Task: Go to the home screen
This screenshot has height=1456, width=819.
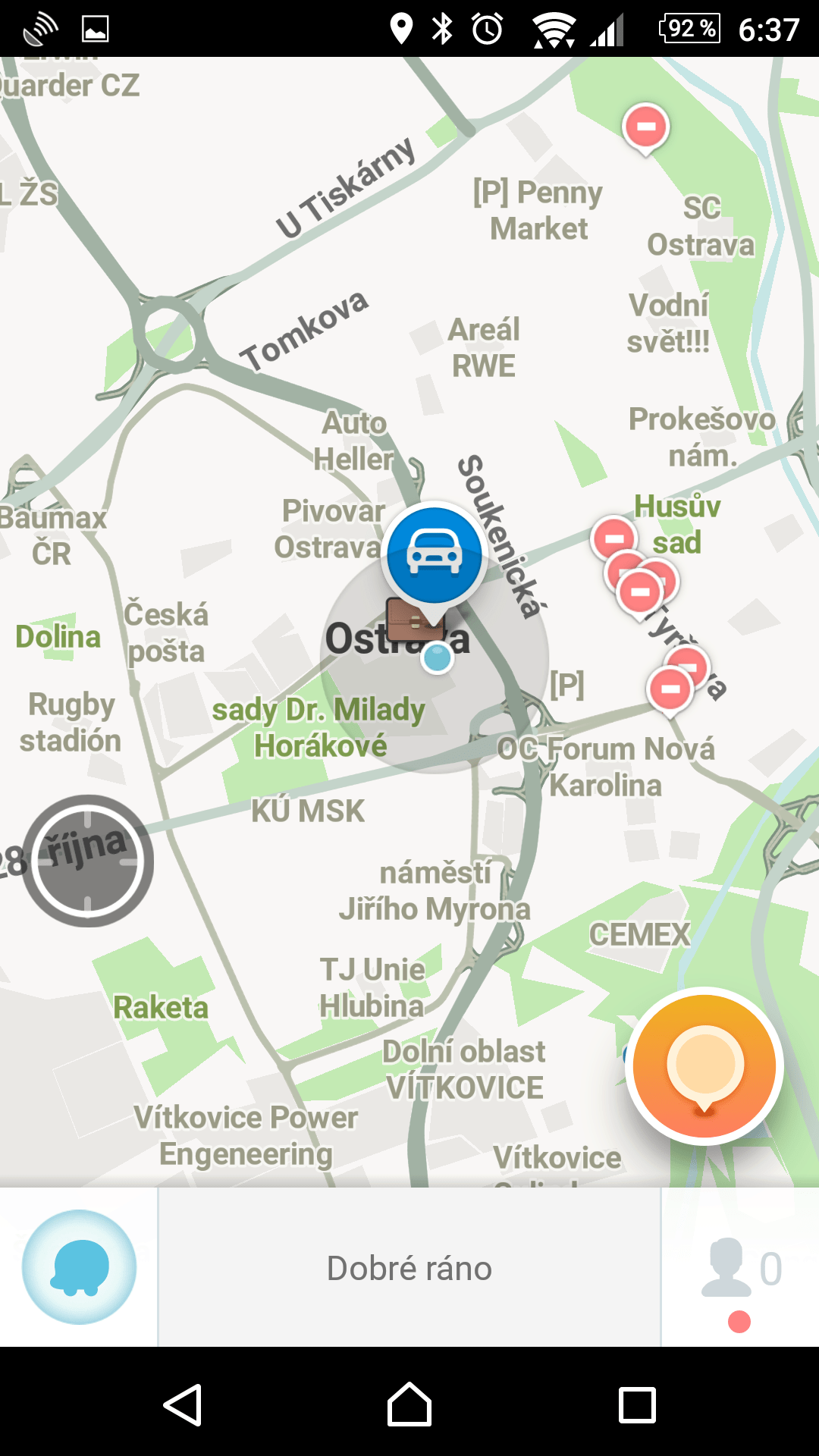Action: pyautogui.click(x=409, y=1405)
